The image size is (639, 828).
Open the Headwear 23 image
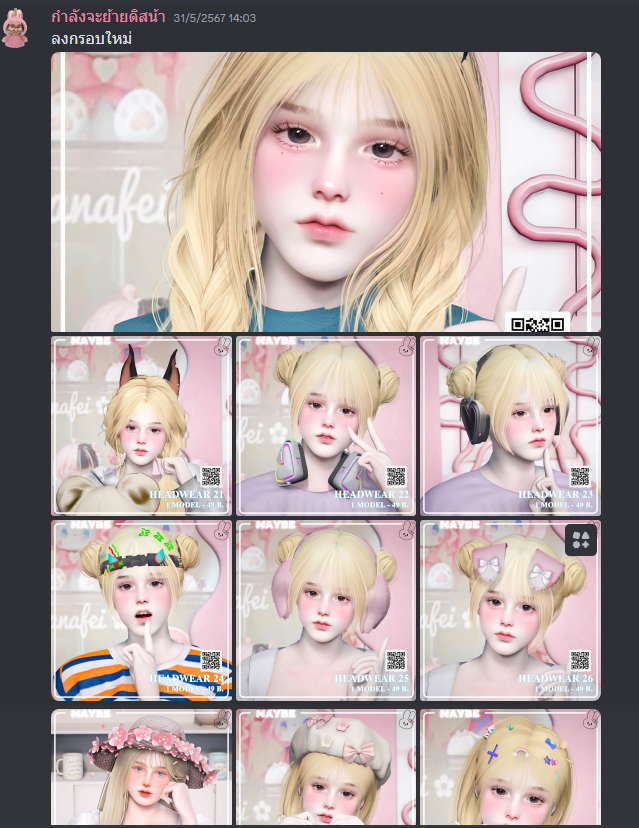[x=510, y=426]
